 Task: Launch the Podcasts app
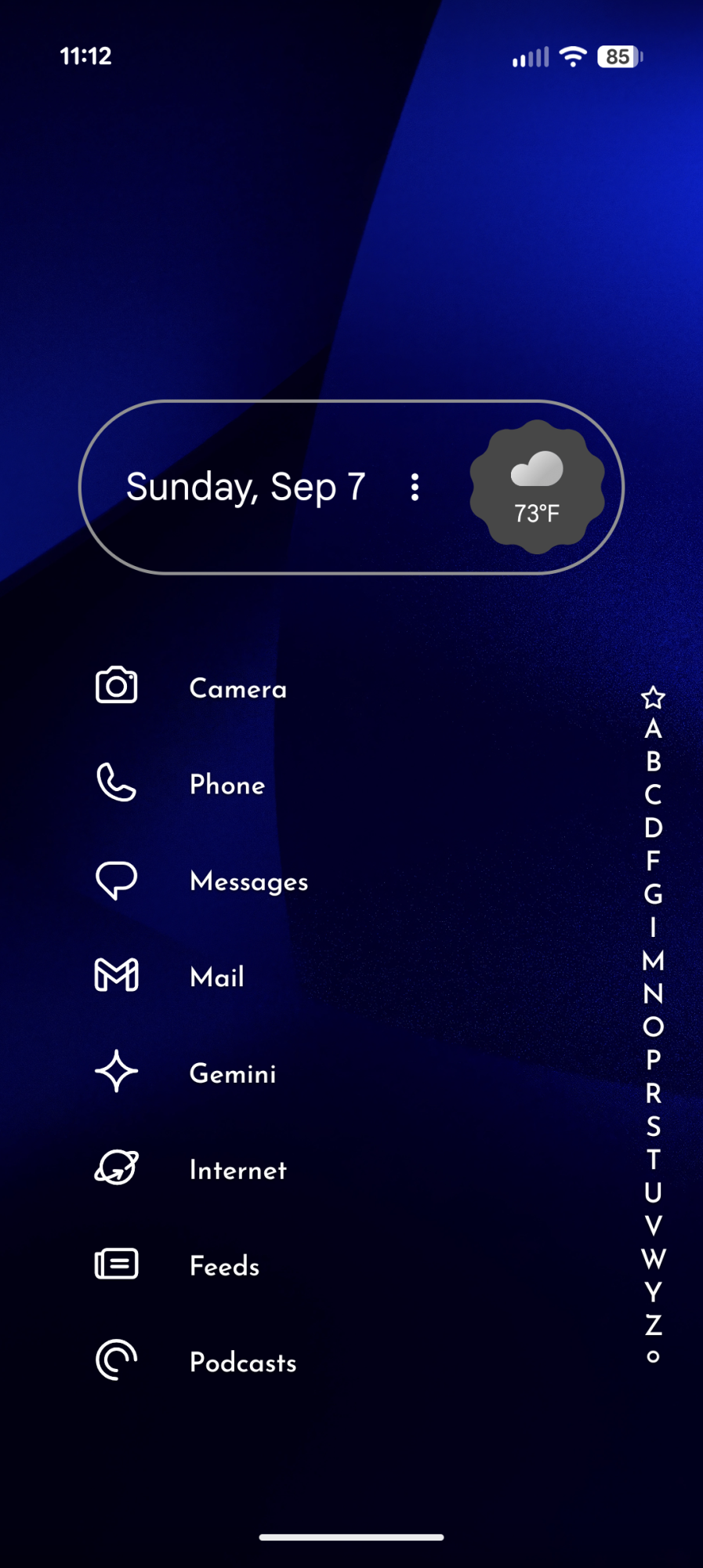(x=243, y=1363)
